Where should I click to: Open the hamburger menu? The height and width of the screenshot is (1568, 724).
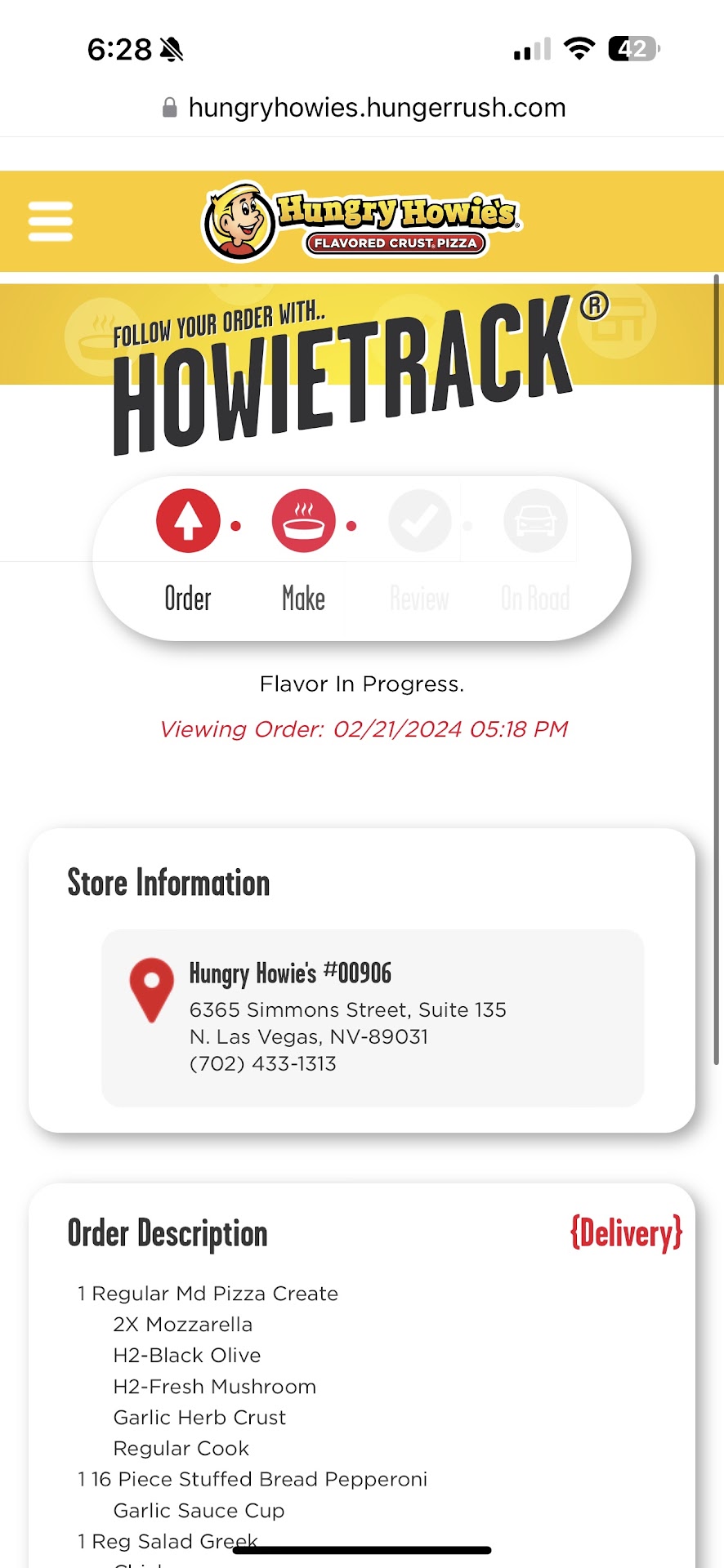coord(51,221)
